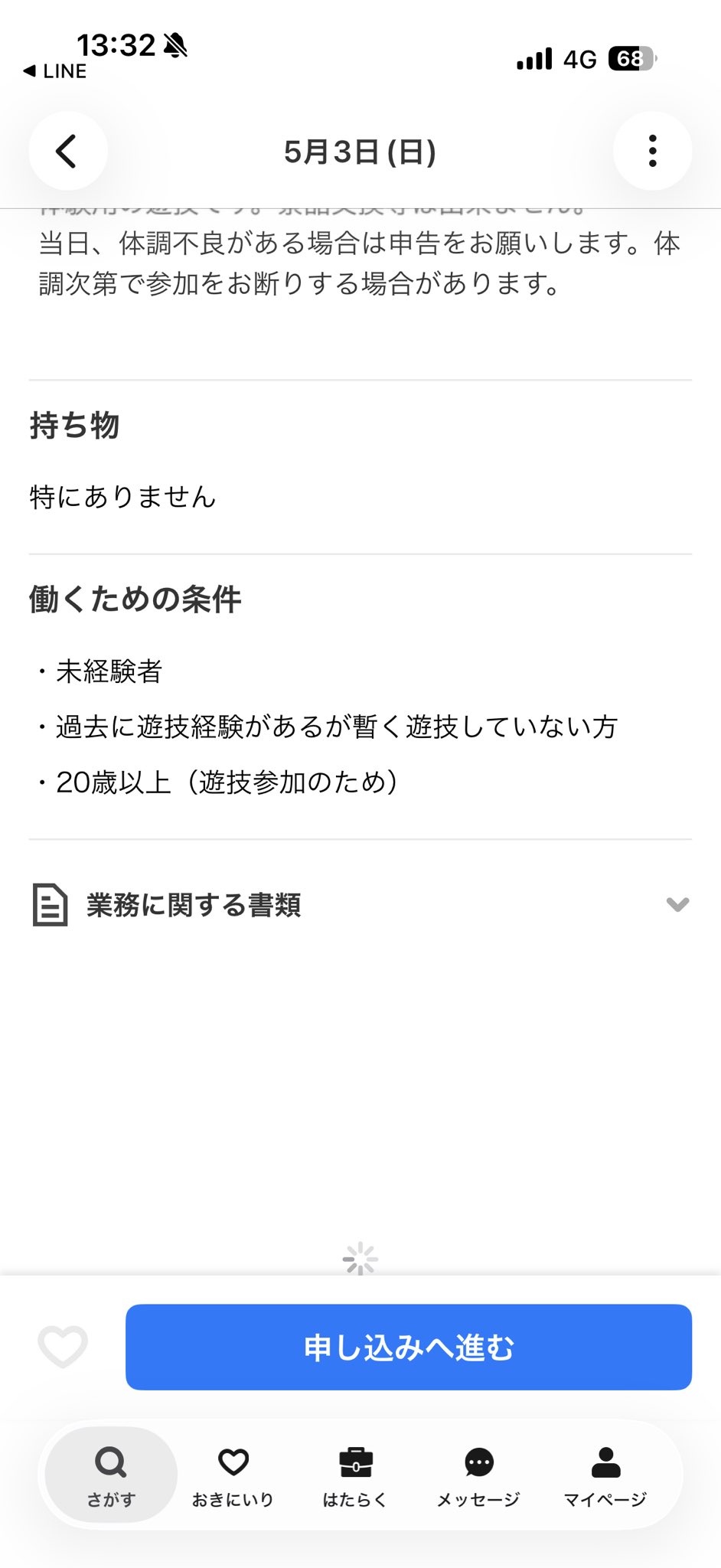Expand the 業務に関する書類 section

(x=360, y=905)
